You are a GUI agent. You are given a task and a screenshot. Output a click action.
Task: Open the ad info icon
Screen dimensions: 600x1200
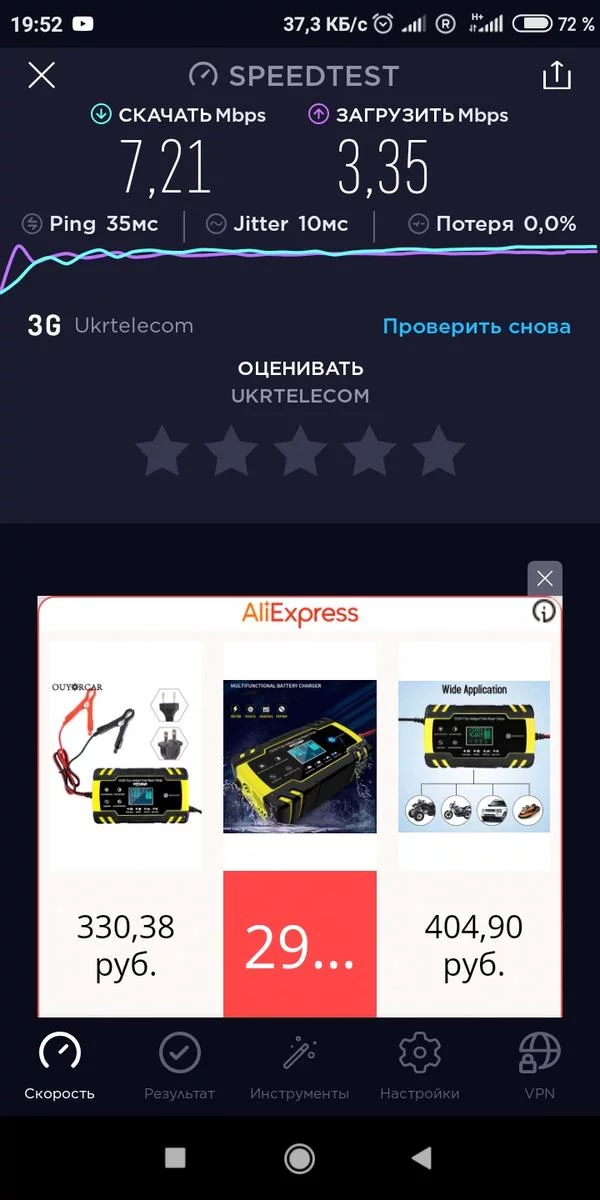(544, 612)
